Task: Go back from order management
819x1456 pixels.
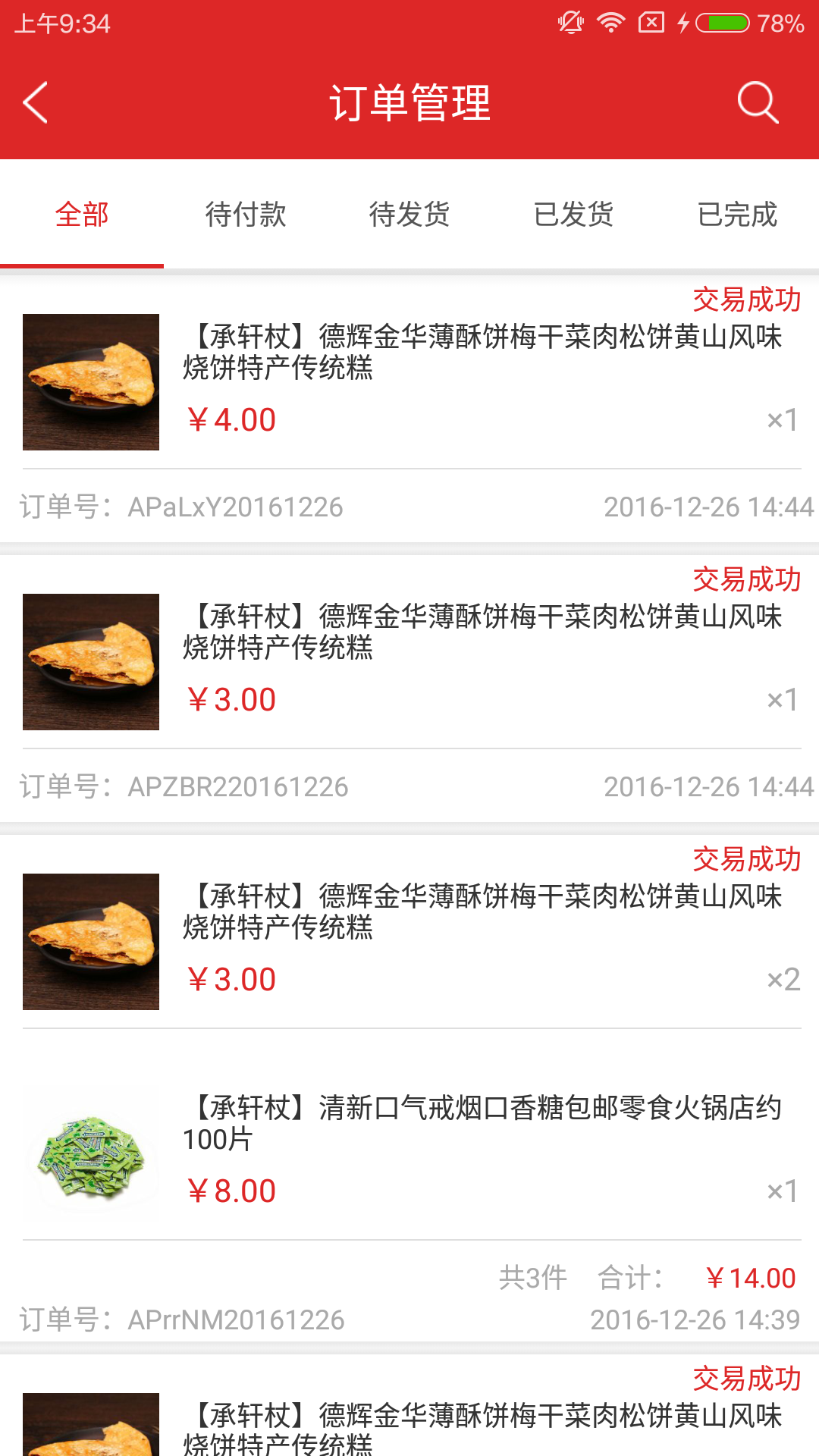Action: coord(36,102)
